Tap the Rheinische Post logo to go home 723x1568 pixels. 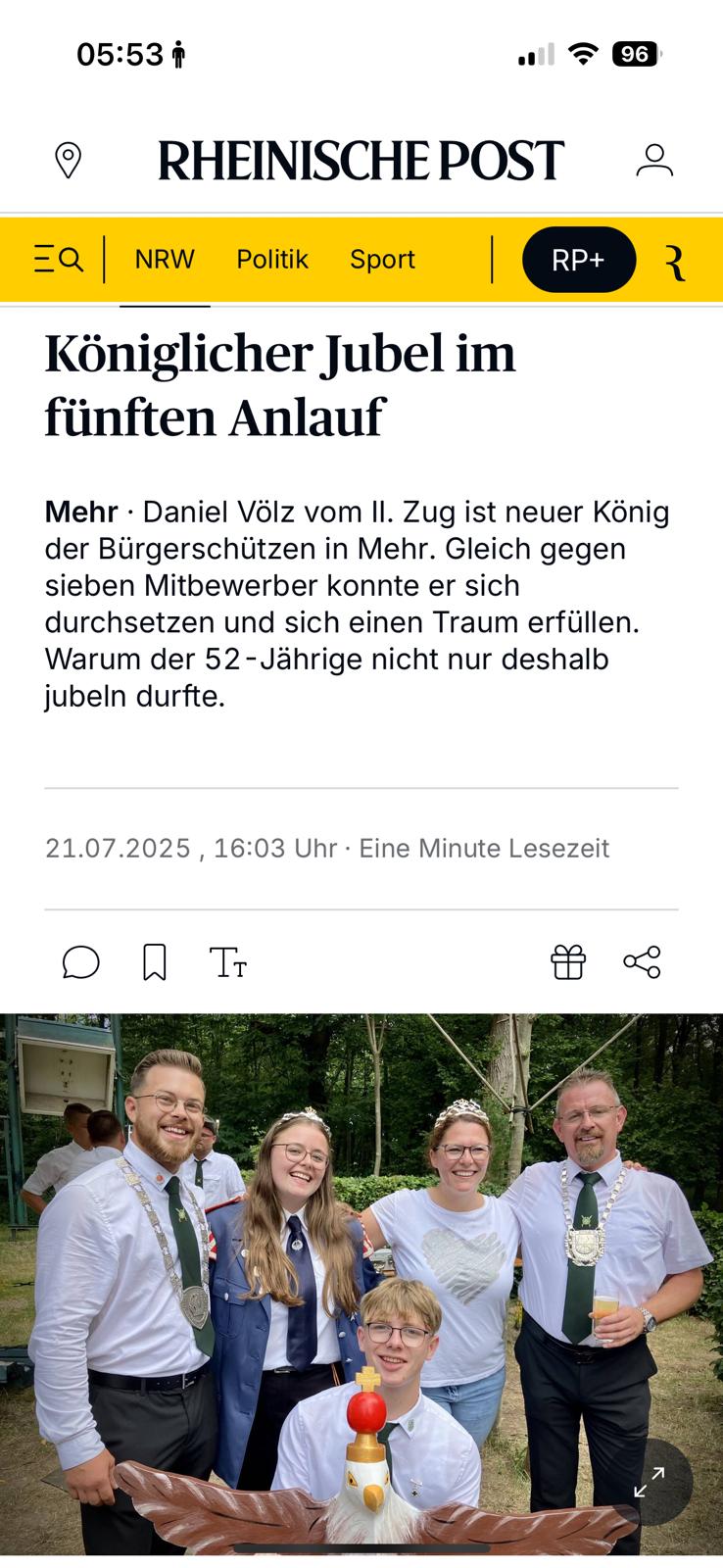(x=361, y=161)
